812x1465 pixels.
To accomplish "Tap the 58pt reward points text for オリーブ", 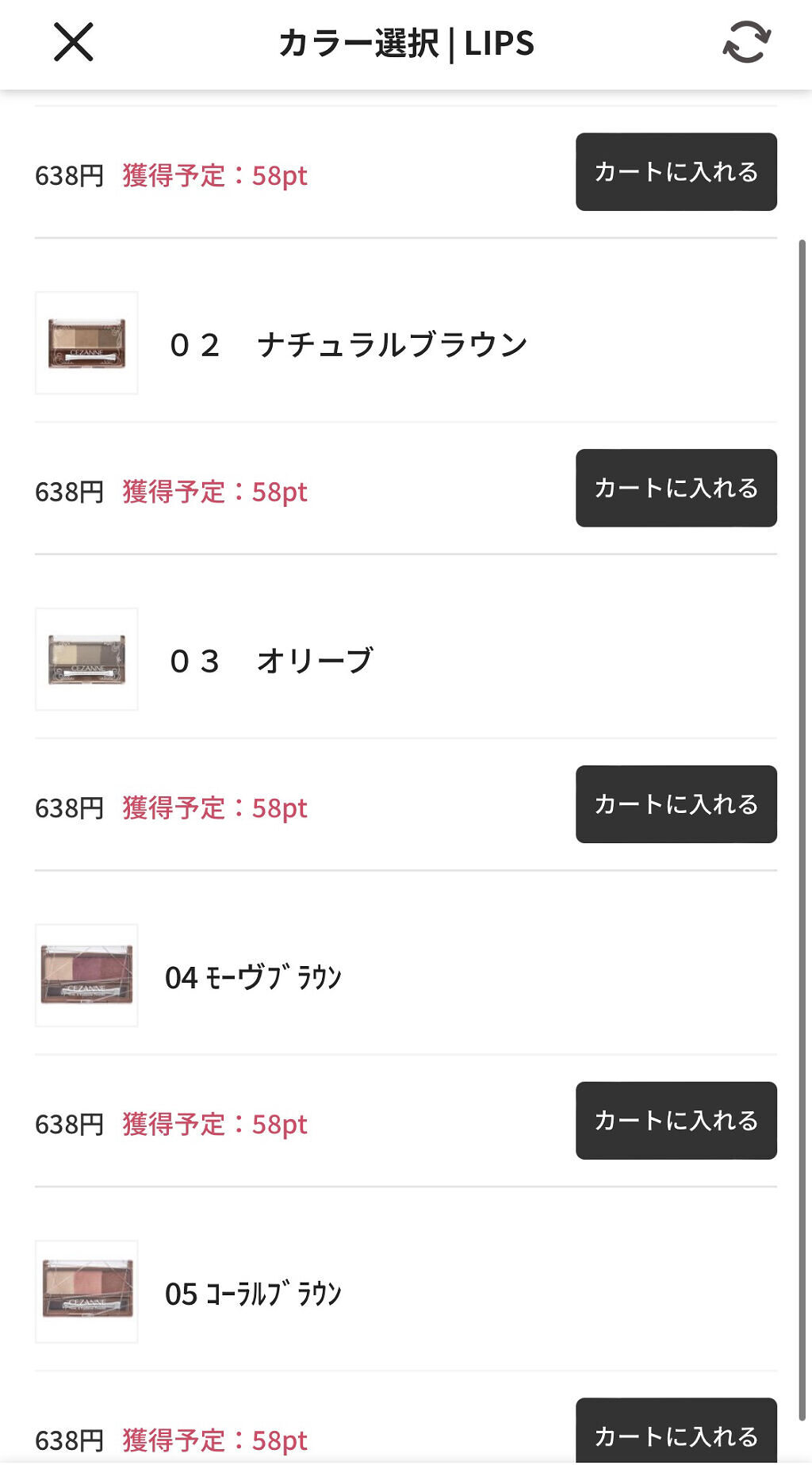I will click(214, 807).
